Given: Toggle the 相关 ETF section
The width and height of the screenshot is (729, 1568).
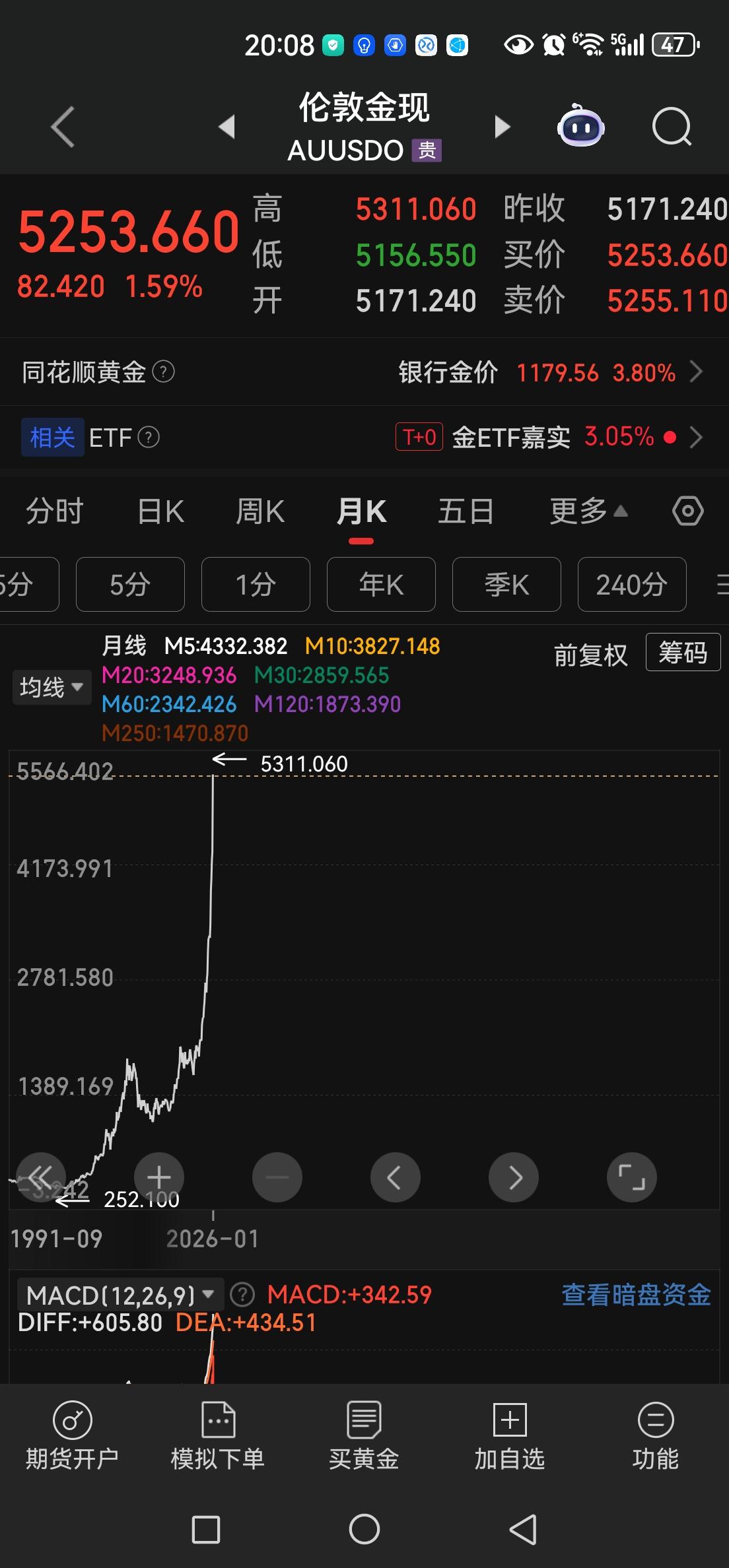Looking at the screenshot, I should click(x=52, y=437).
